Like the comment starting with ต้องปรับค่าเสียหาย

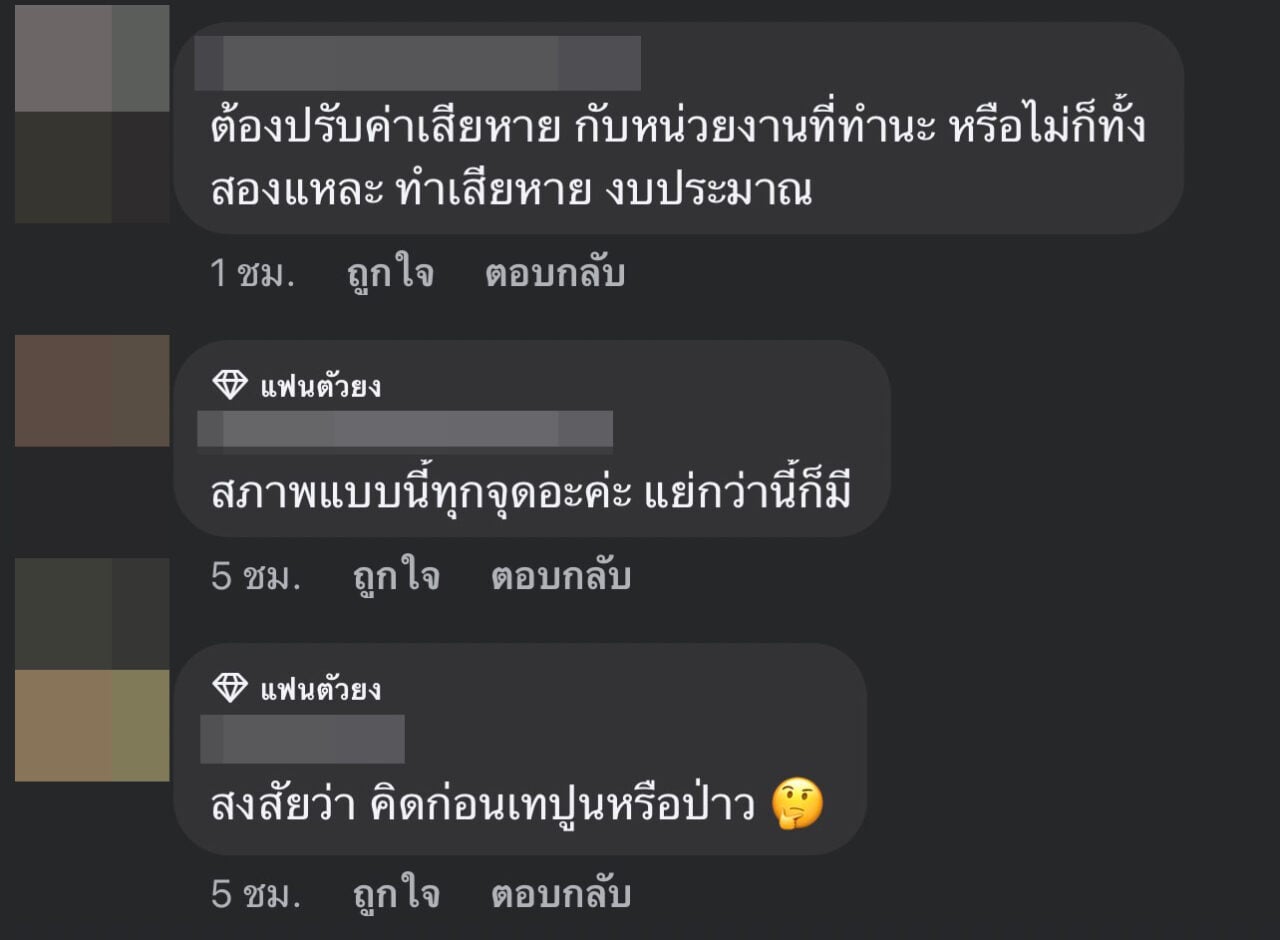pos(390,274)
